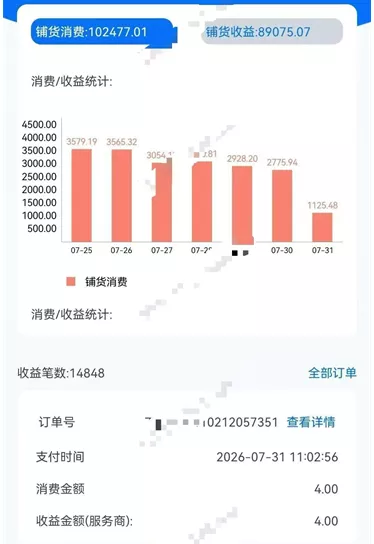Tap 查看详情 for the order
This screenshot has height=544, width=374.
311,422
